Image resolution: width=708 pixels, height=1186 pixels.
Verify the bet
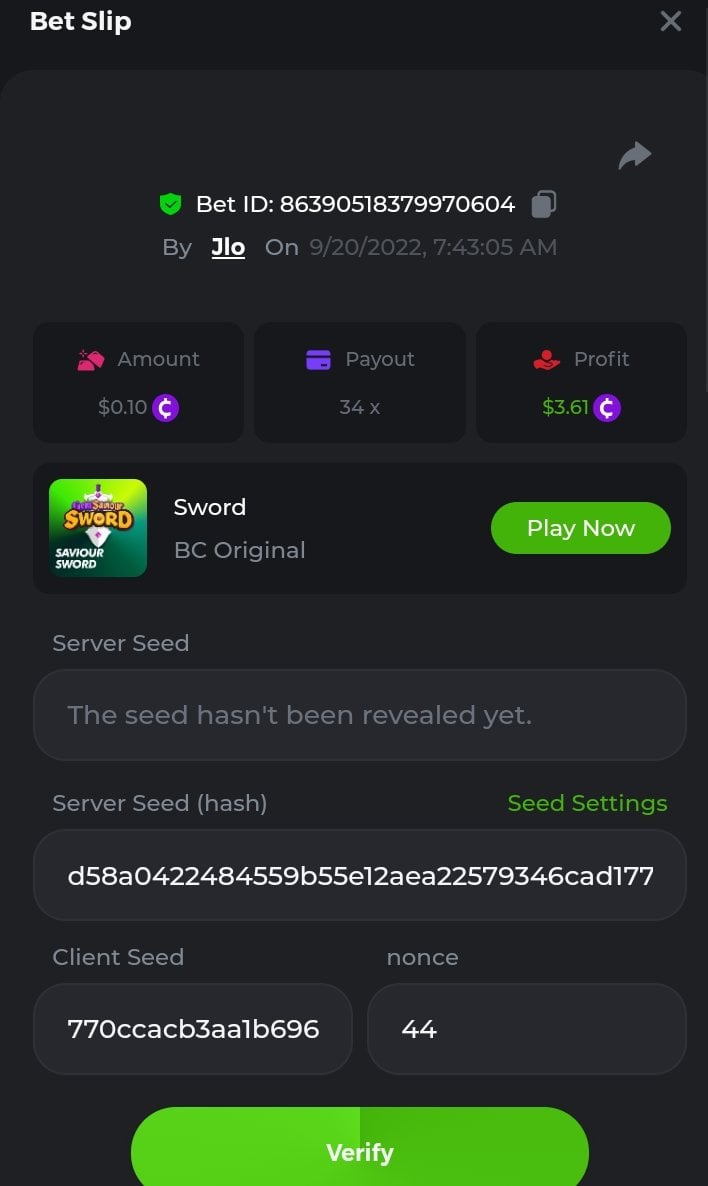pyautogui.click(x=360, y=1152)
